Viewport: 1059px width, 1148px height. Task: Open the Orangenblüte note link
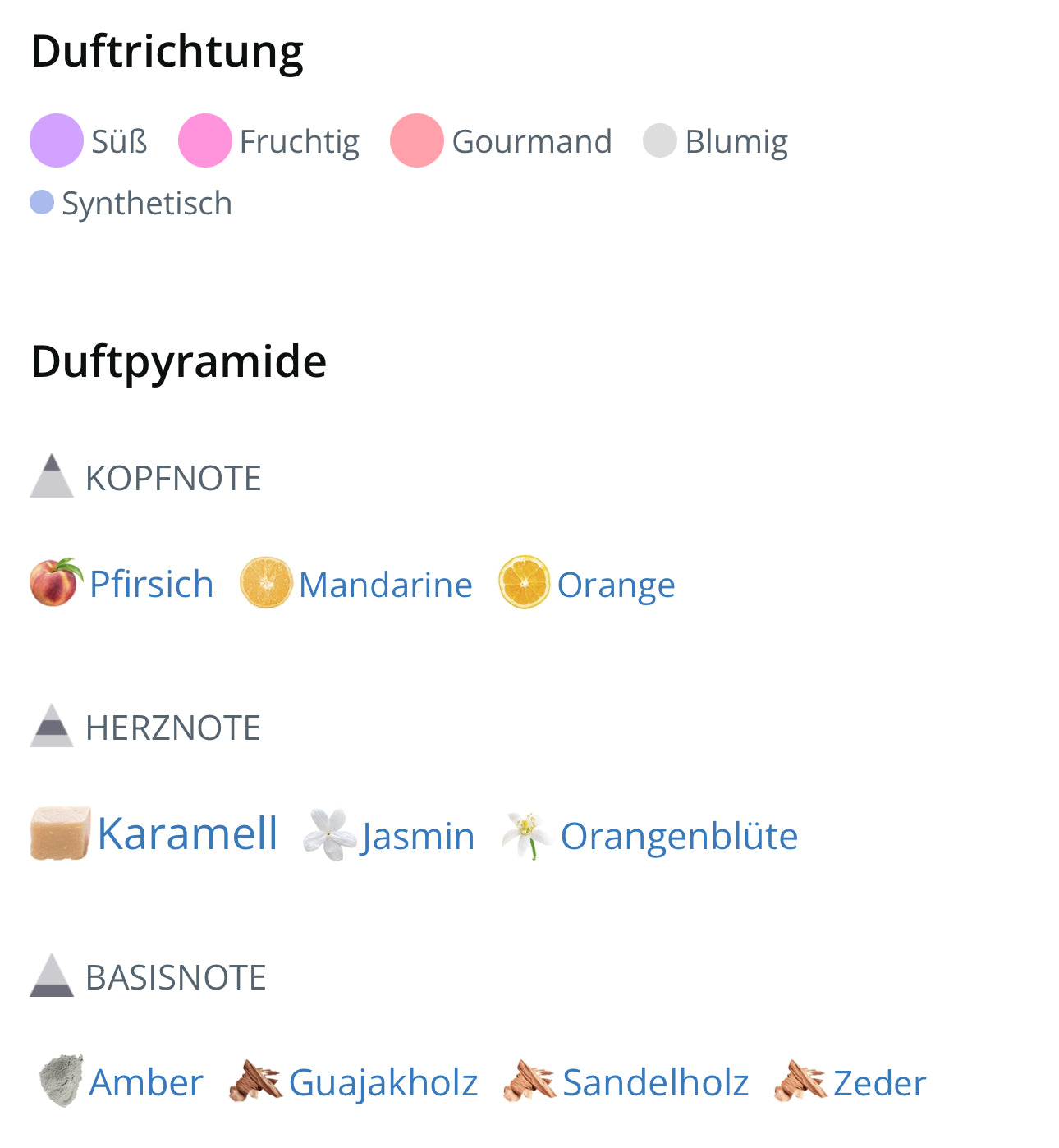coord(678,836)
